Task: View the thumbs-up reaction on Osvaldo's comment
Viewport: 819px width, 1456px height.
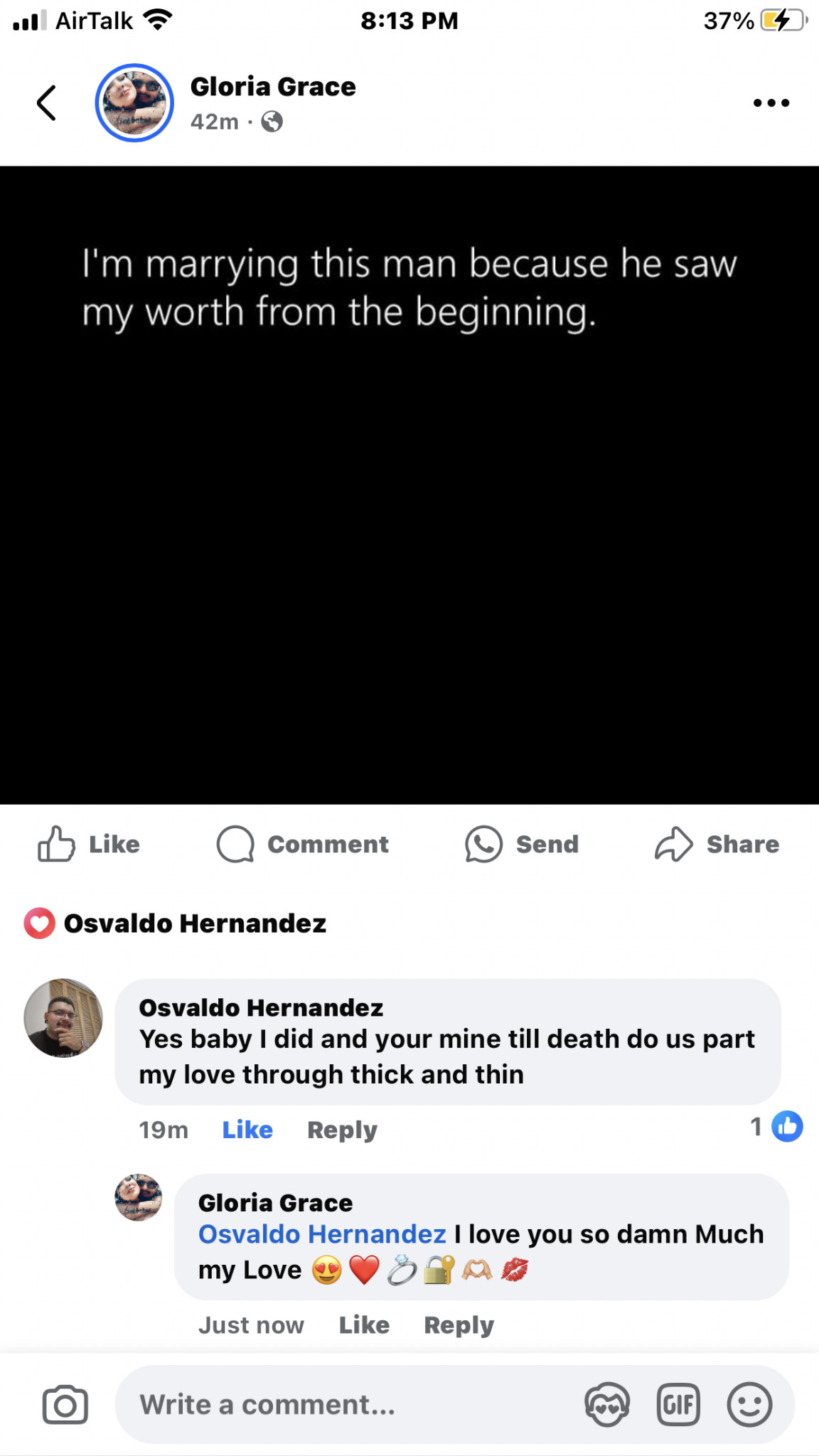Action: tap(776, 1126)
